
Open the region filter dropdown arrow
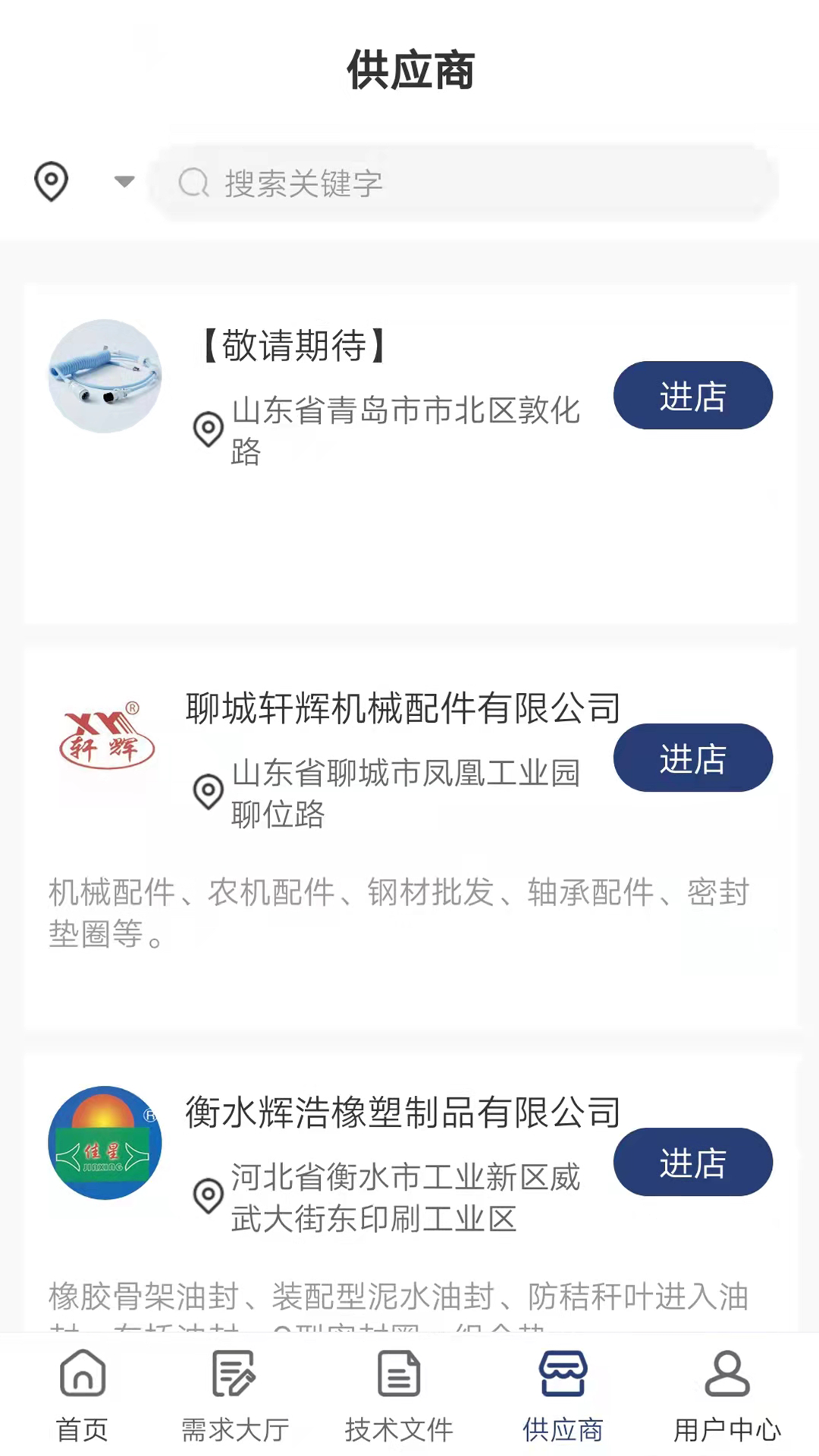tap(123, 182)
